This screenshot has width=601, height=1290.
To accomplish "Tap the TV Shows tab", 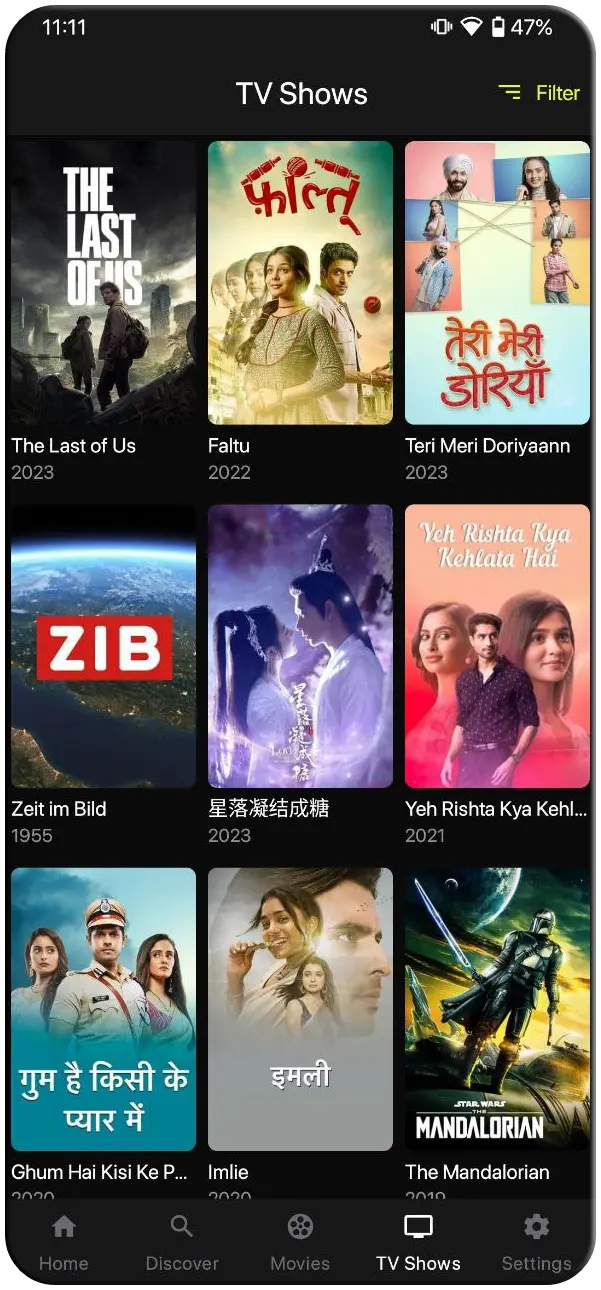I will (x=418, y=1243).
